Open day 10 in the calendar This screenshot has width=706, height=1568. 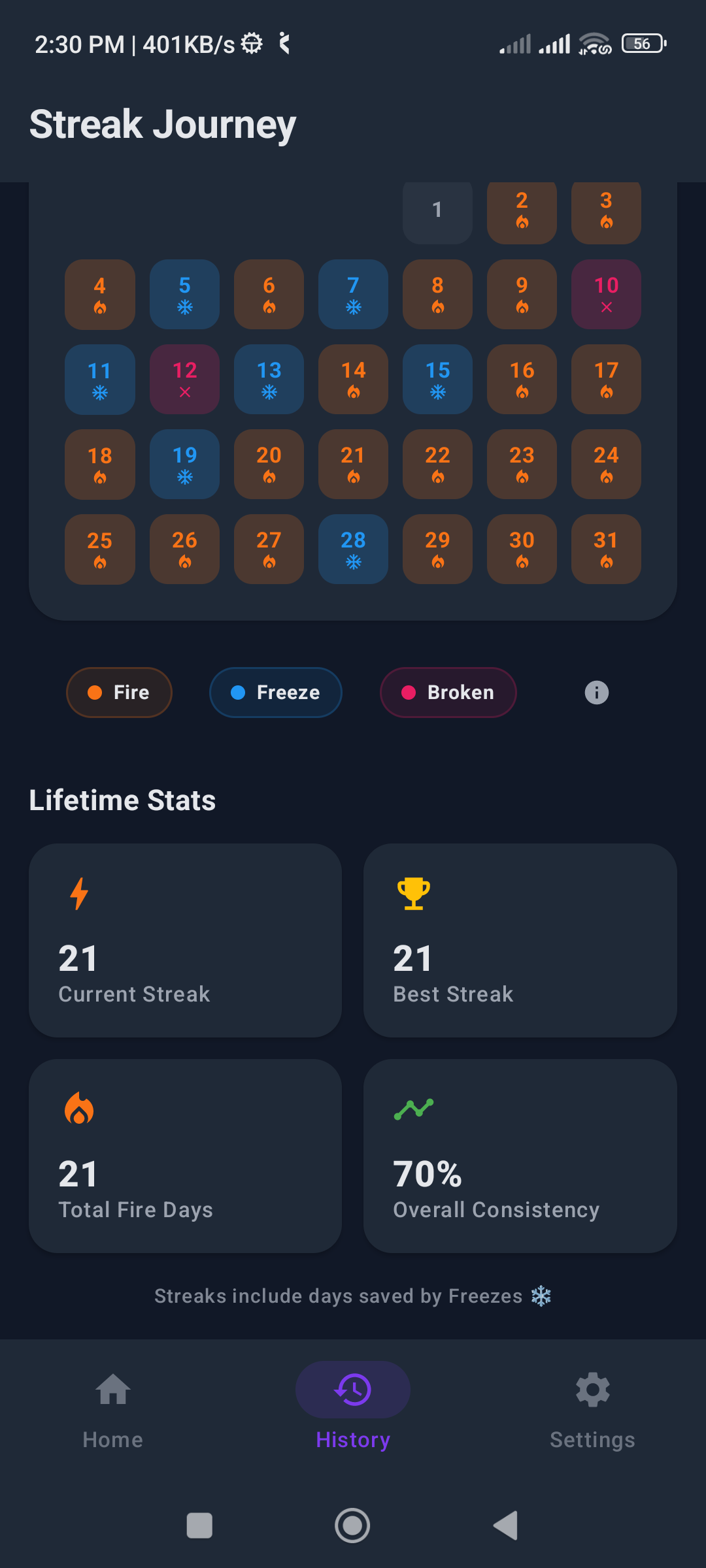pos(606,295)
